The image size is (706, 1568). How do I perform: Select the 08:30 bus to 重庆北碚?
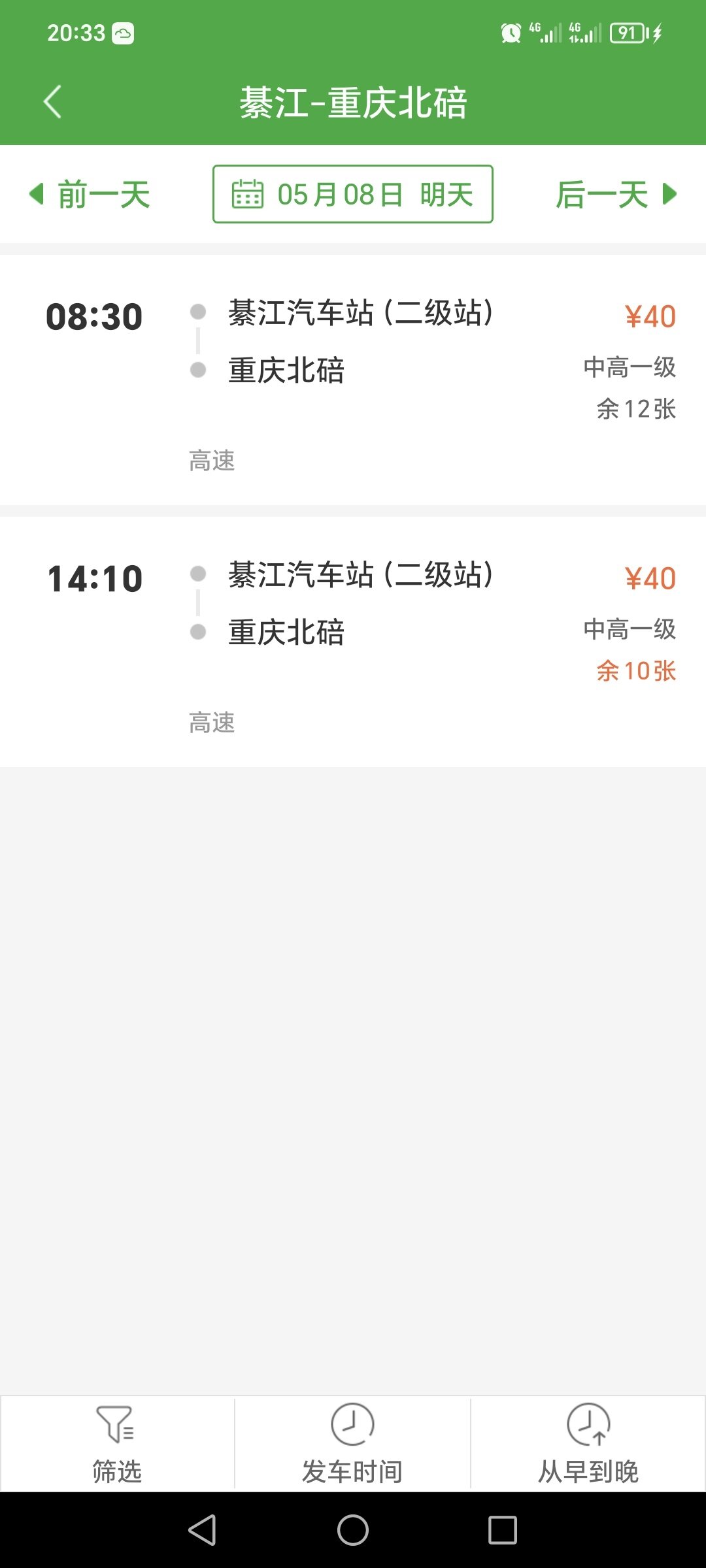tap(353, 380)
